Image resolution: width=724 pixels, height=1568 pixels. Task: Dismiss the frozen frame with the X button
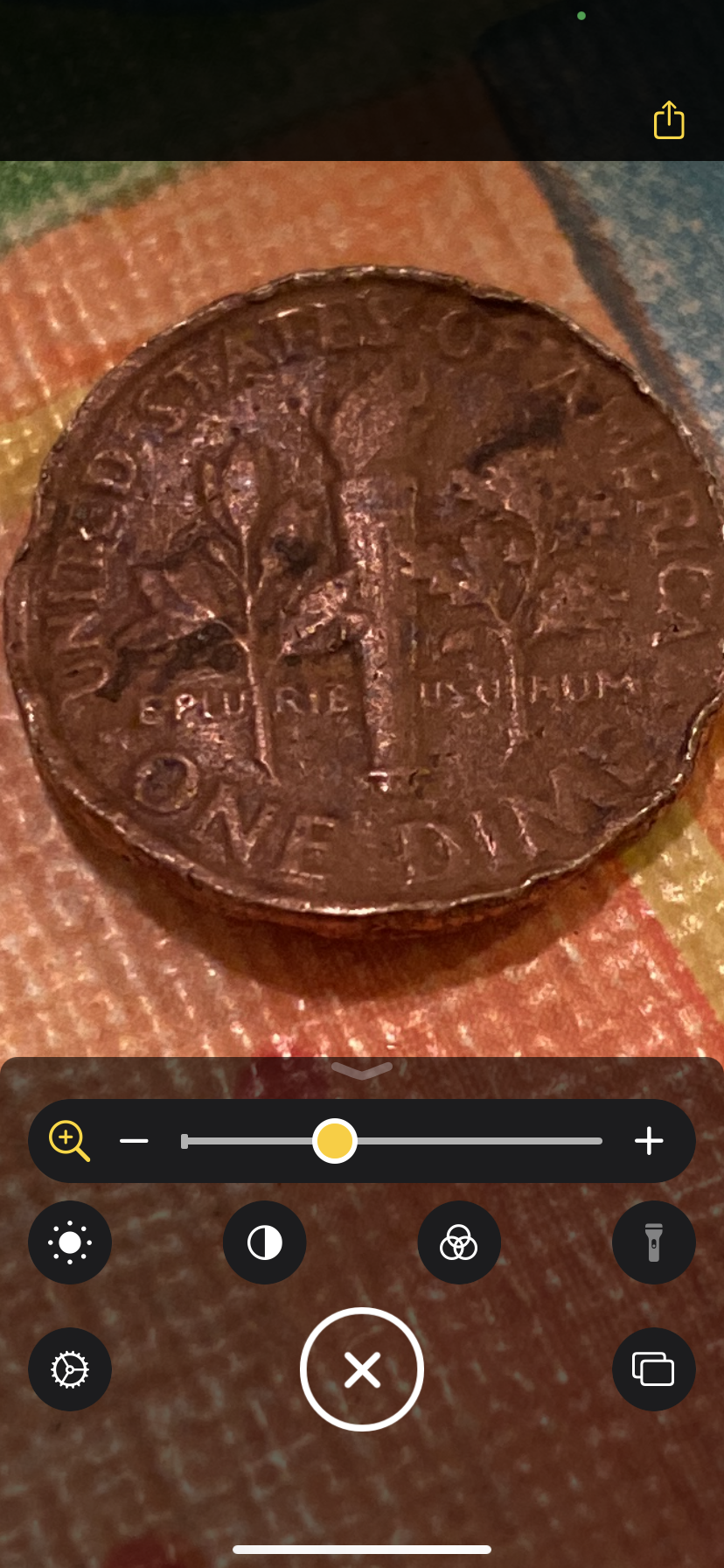362,1369
